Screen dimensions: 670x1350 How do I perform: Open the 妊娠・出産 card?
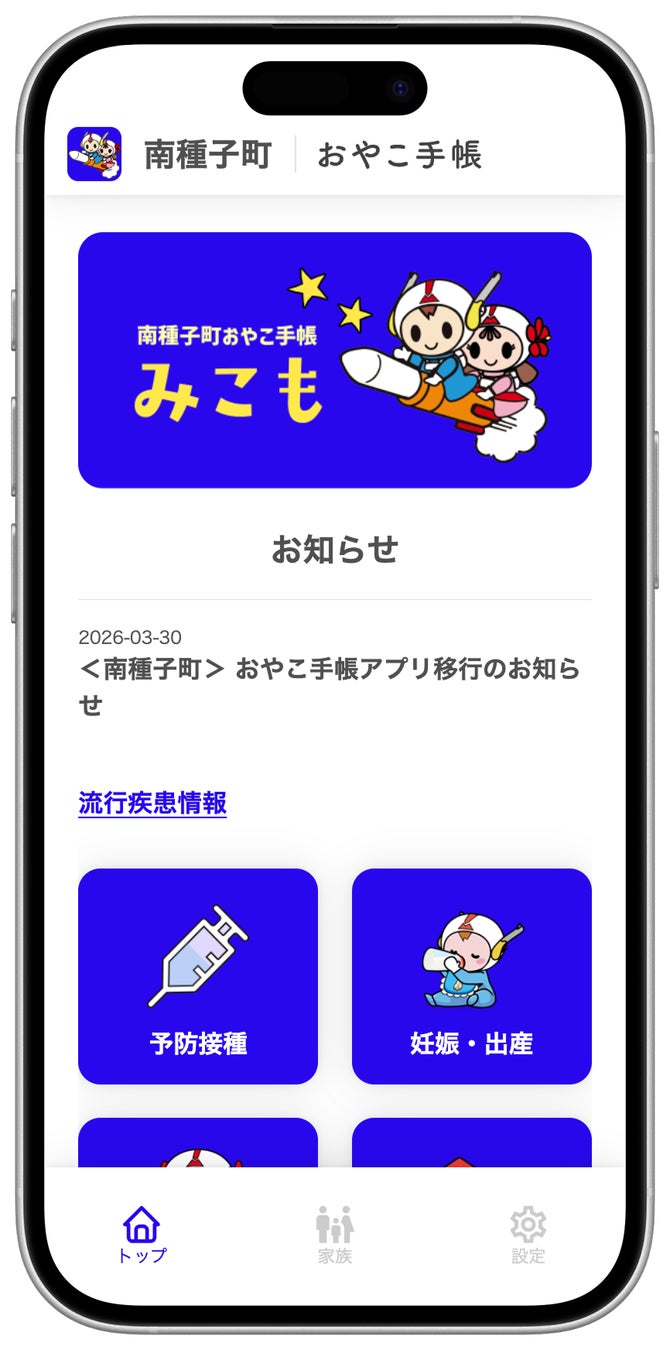coord(471,976)
